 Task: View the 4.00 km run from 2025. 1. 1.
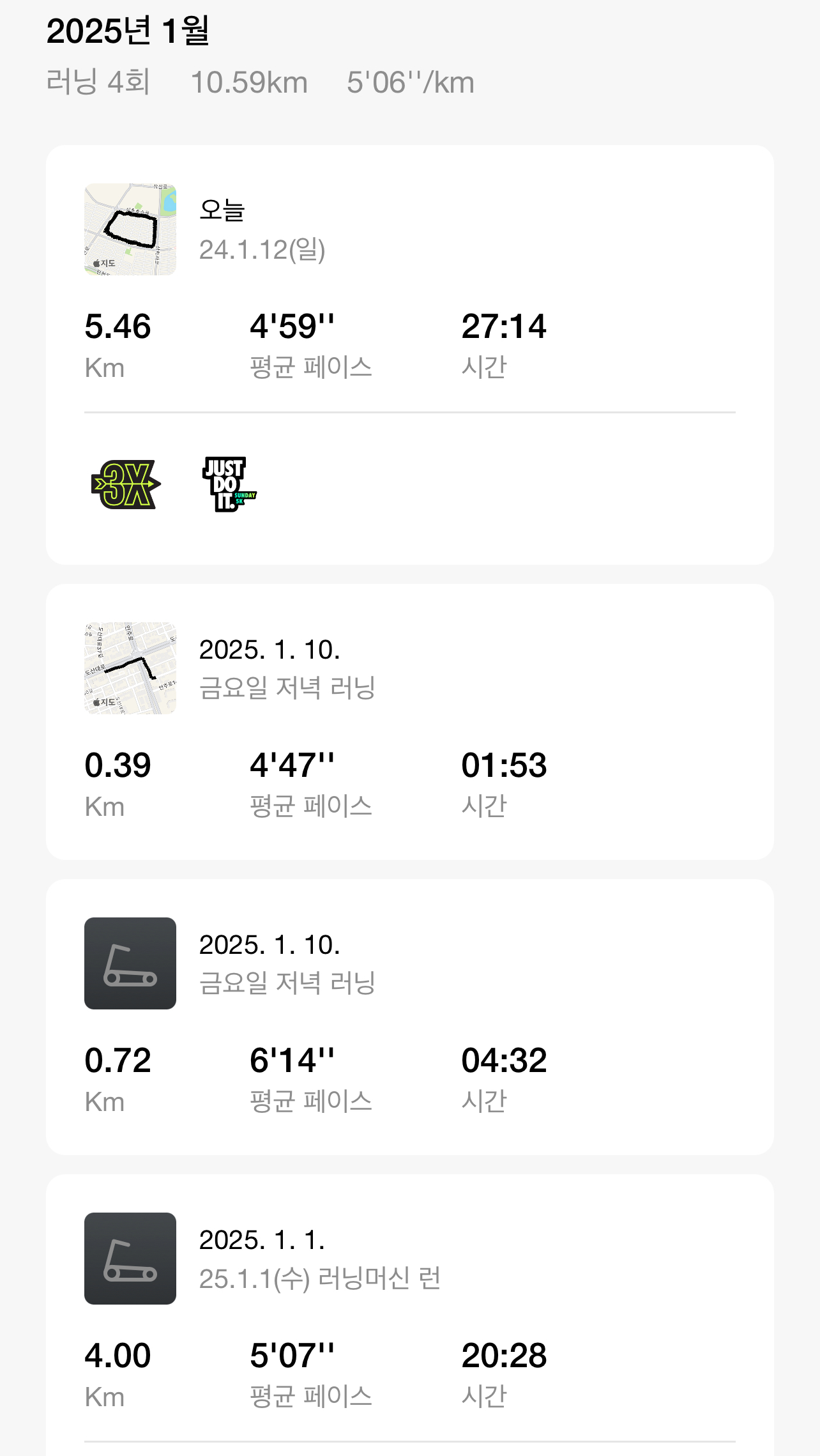click(409, 1310)
